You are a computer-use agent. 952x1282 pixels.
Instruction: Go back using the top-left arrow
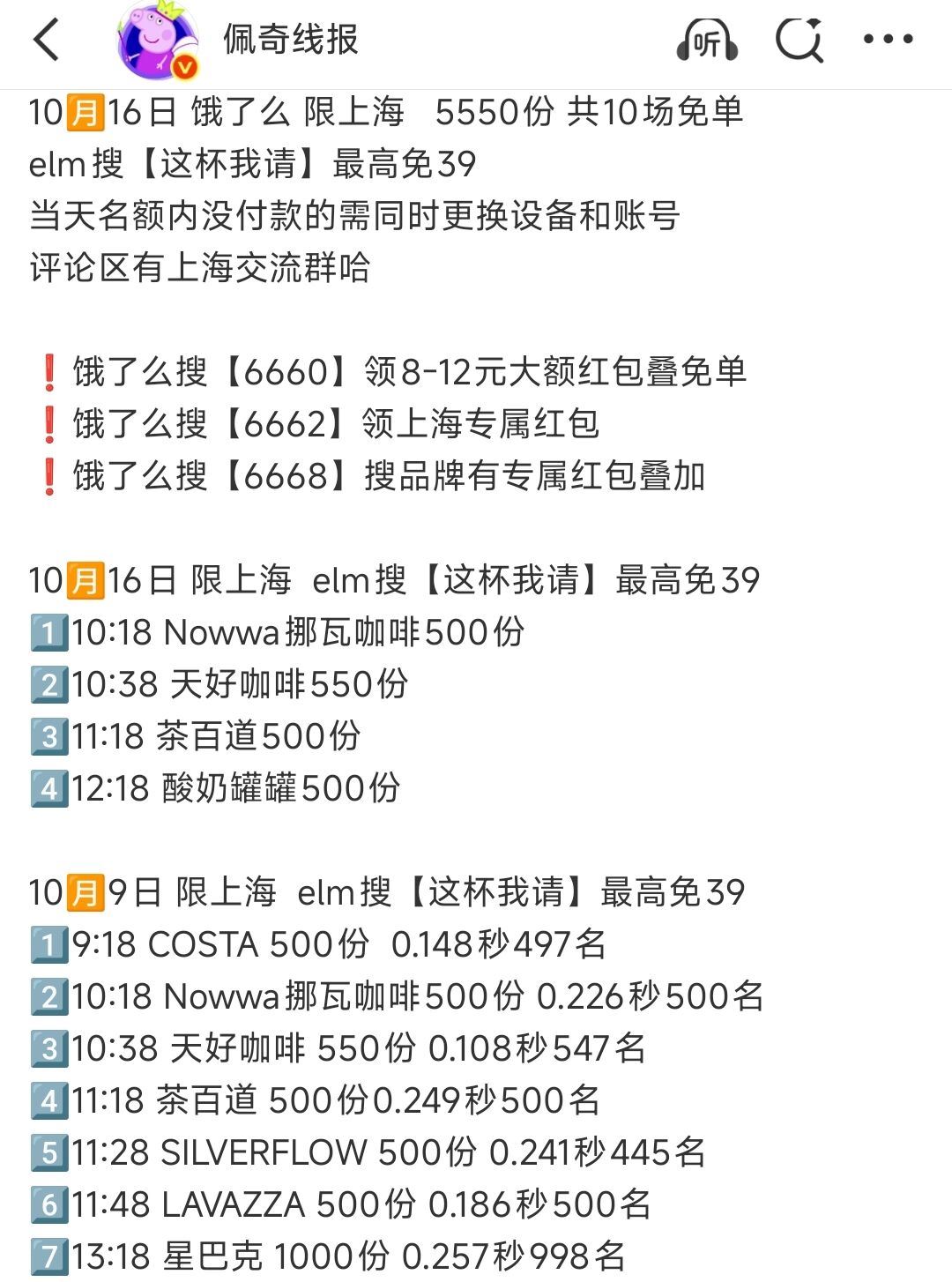(46, 40)
